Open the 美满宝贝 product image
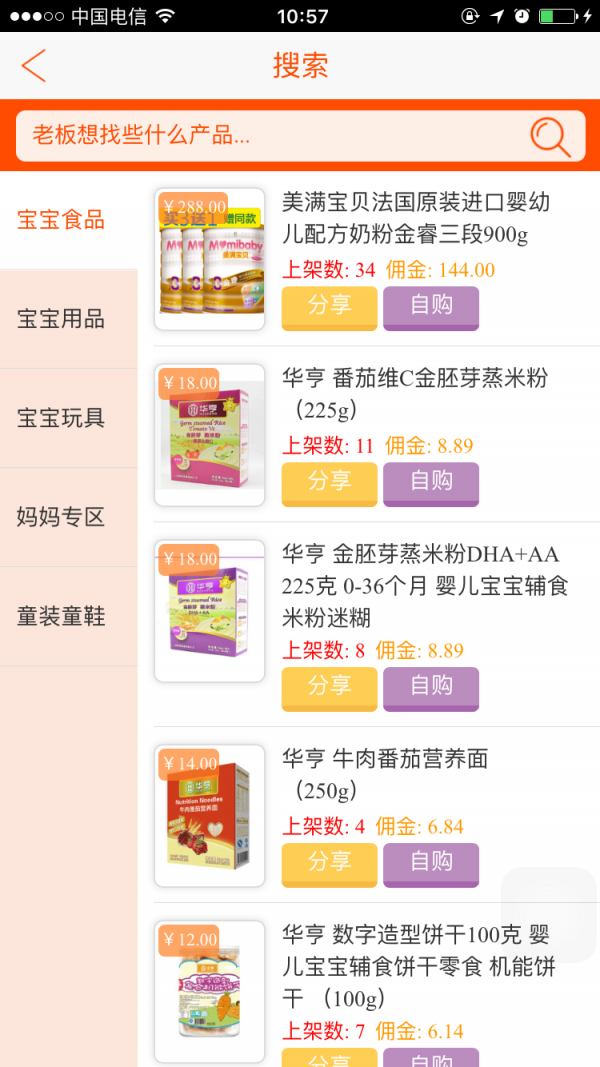The height and width of the screenshot is (1067, 600). [x=210, y=259]
